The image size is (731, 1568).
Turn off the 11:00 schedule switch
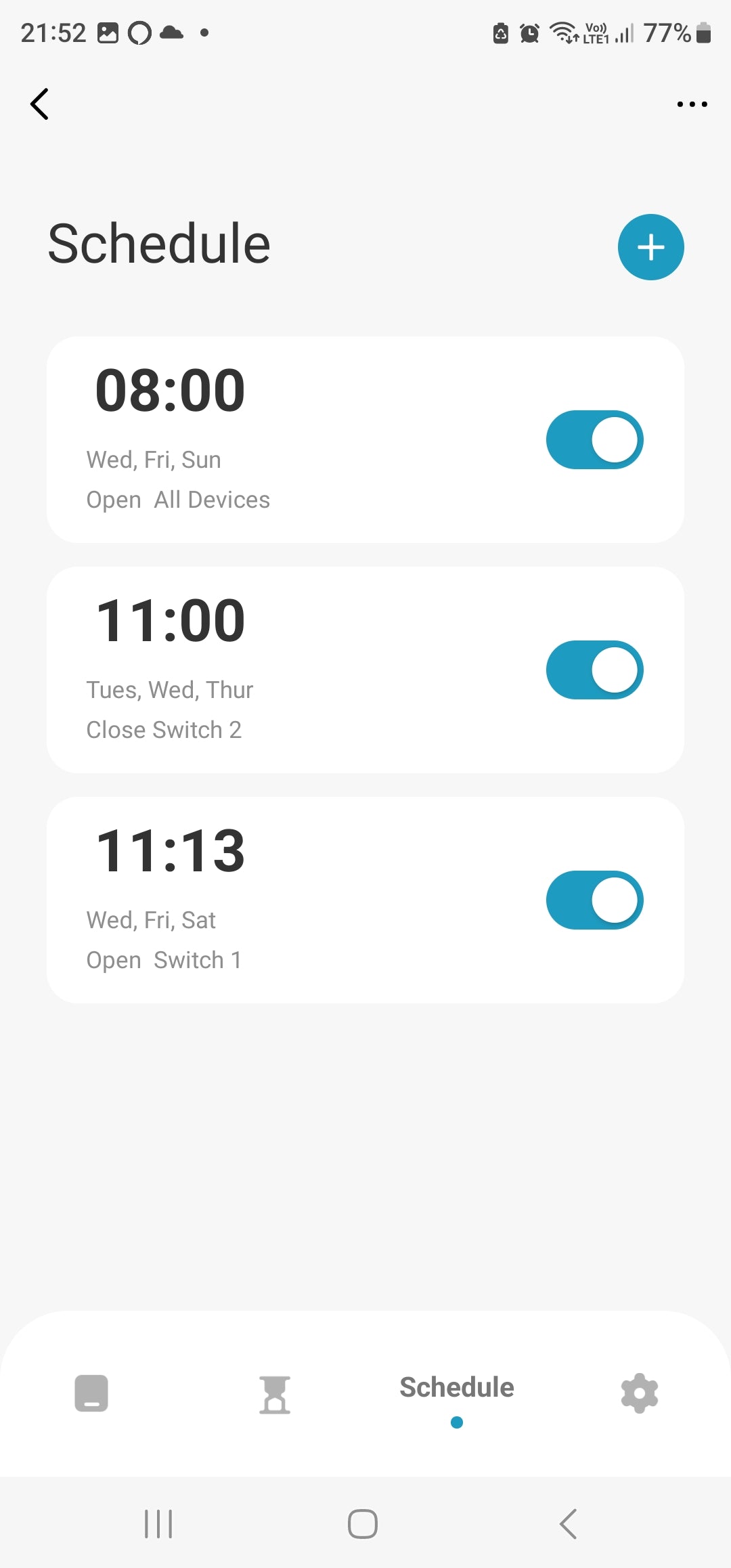click(x=594, y=670)
